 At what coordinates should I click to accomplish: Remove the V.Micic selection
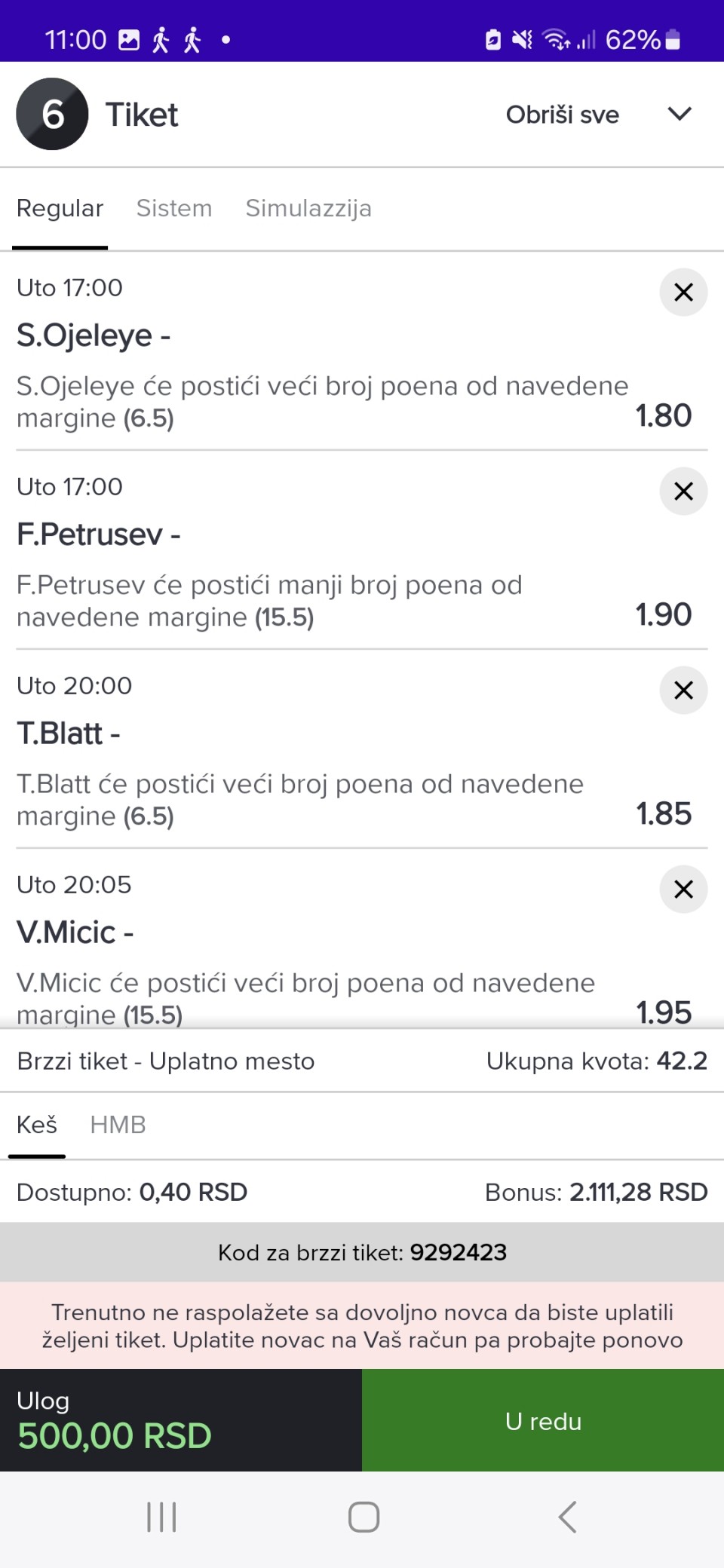pos(683,890)
